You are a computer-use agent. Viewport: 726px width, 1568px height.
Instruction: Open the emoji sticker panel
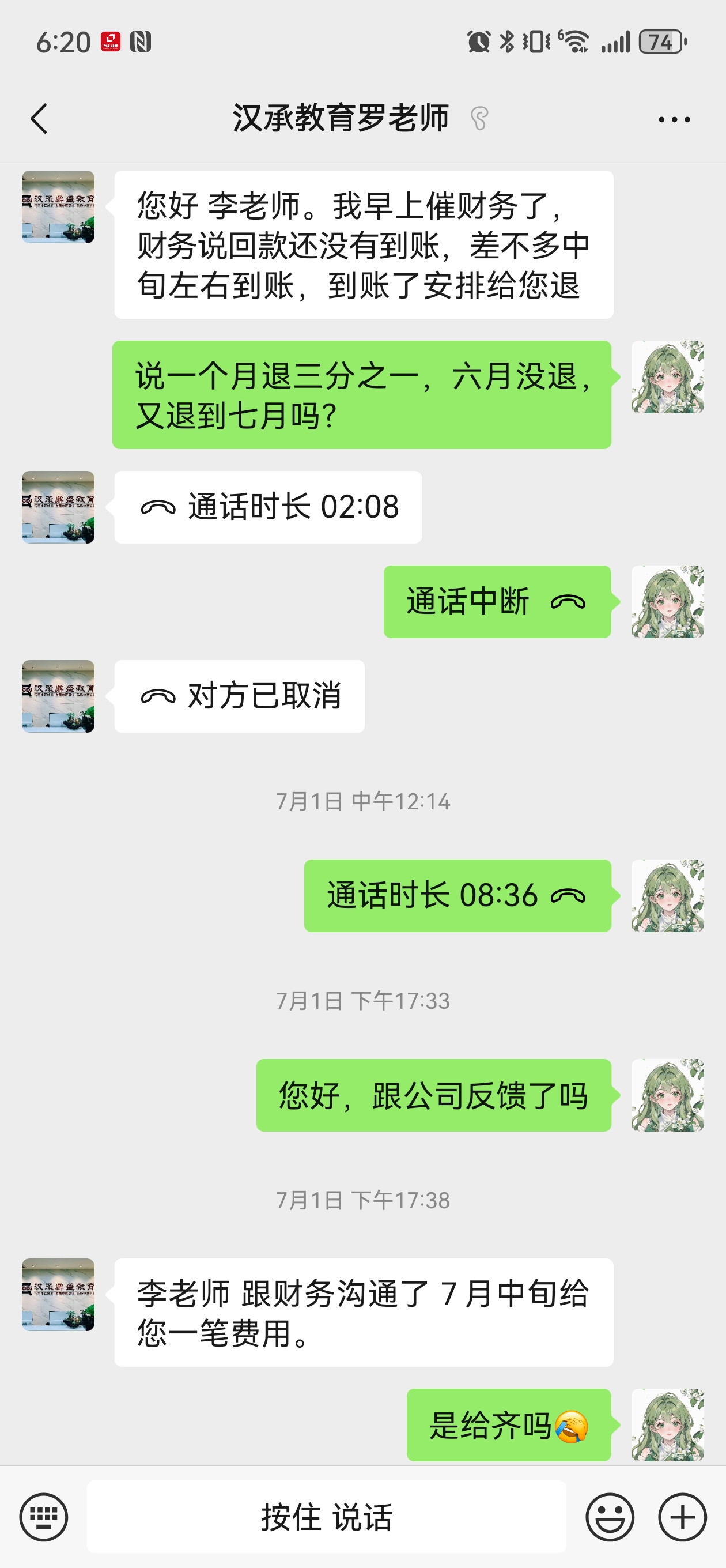tap(610, 1517)
